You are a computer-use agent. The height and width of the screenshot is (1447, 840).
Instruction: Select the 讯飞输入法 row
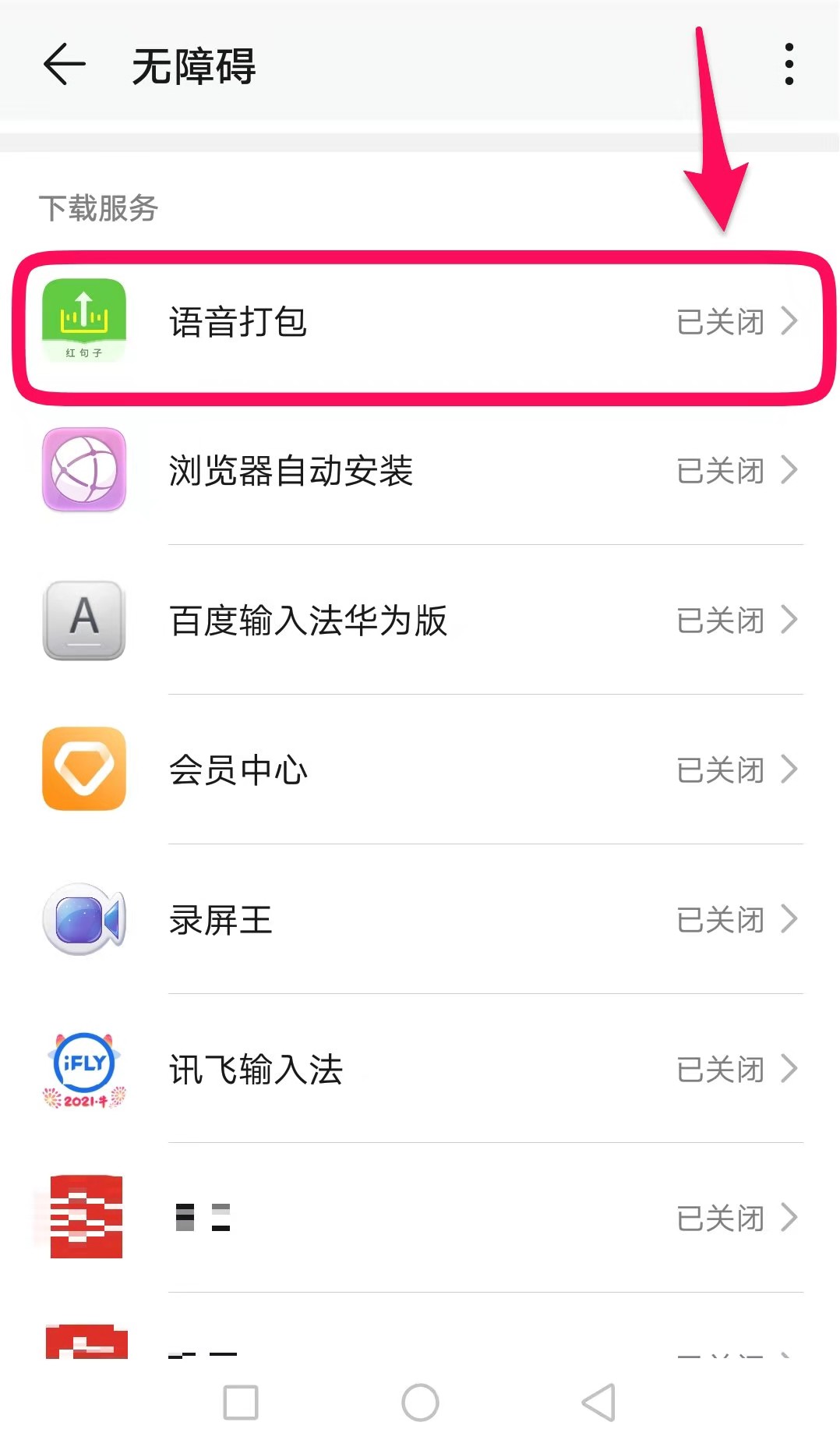click(x=420, y=1069)
